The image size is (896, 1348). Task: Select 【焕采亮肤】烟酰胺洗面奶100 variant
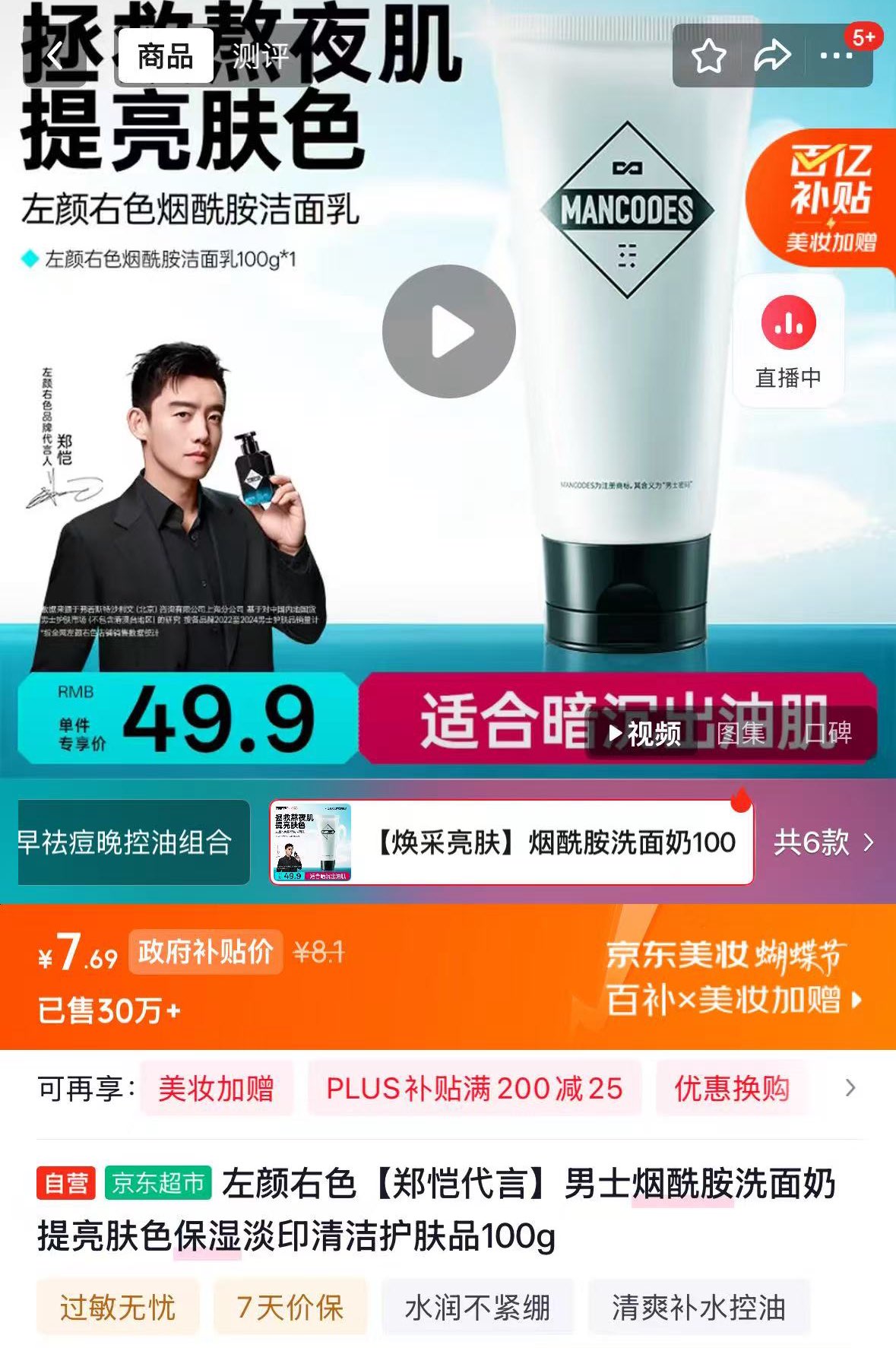[511, 842]
